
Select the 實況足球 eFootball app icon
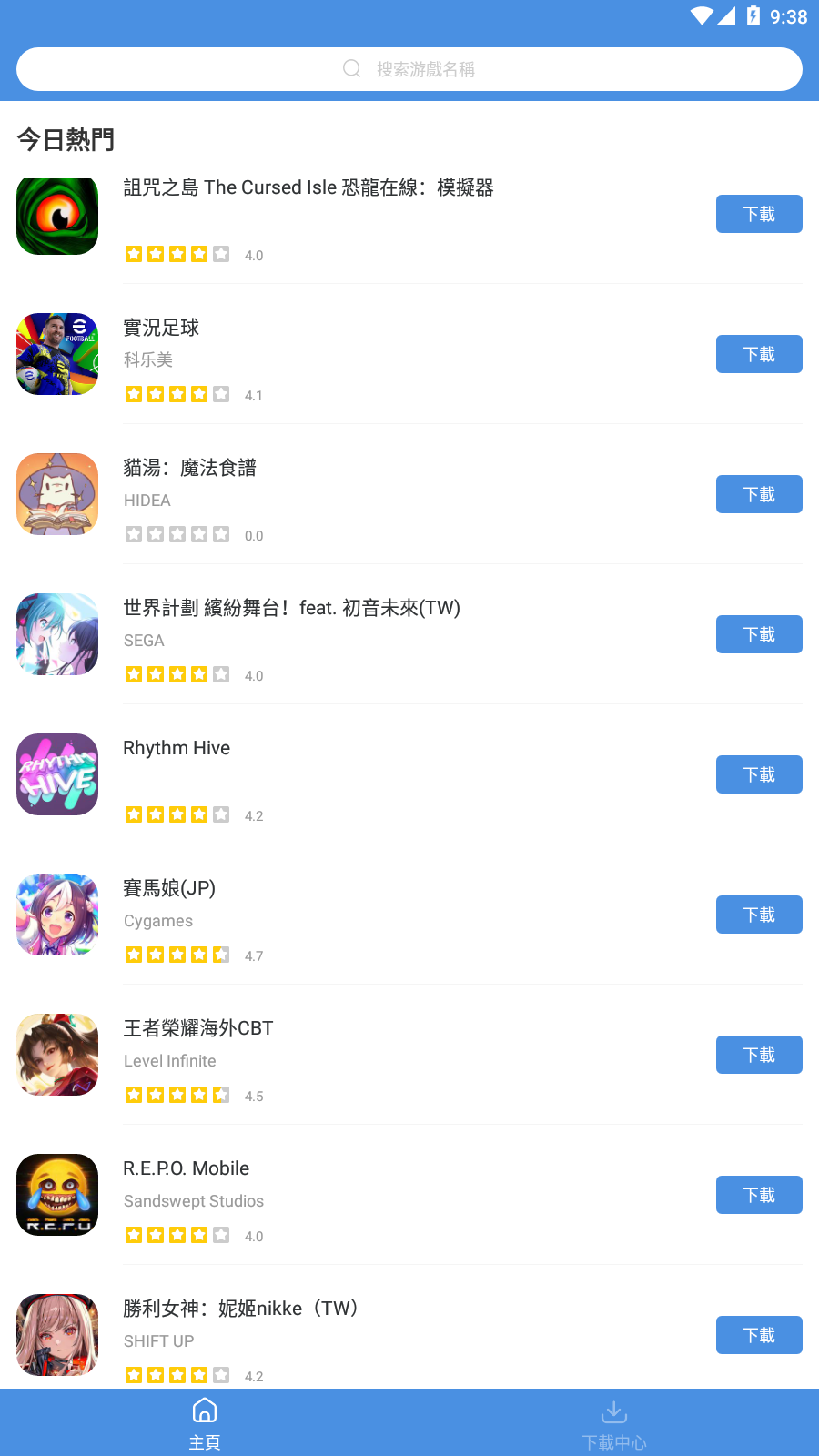(56, 354)
